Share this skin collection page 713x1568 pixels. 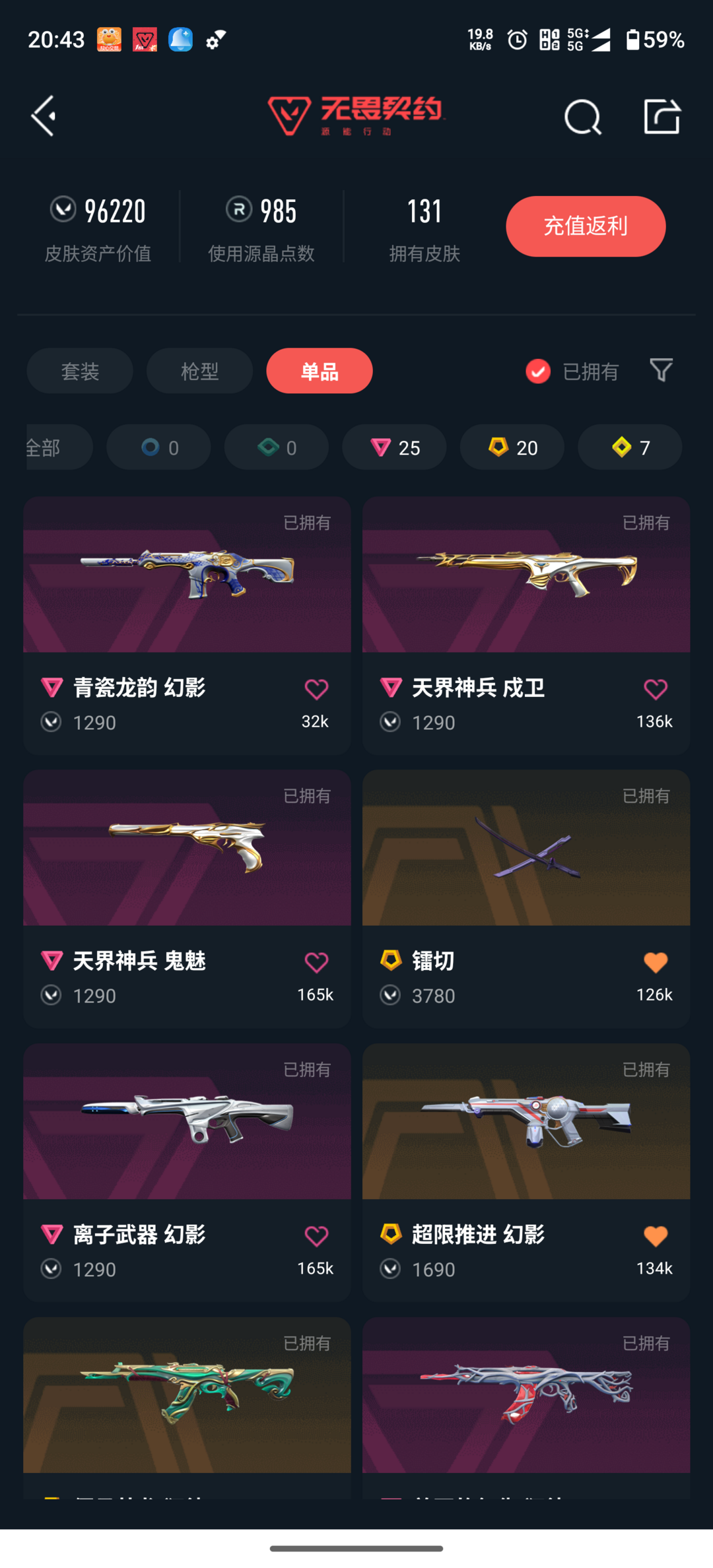click(662, 117)
